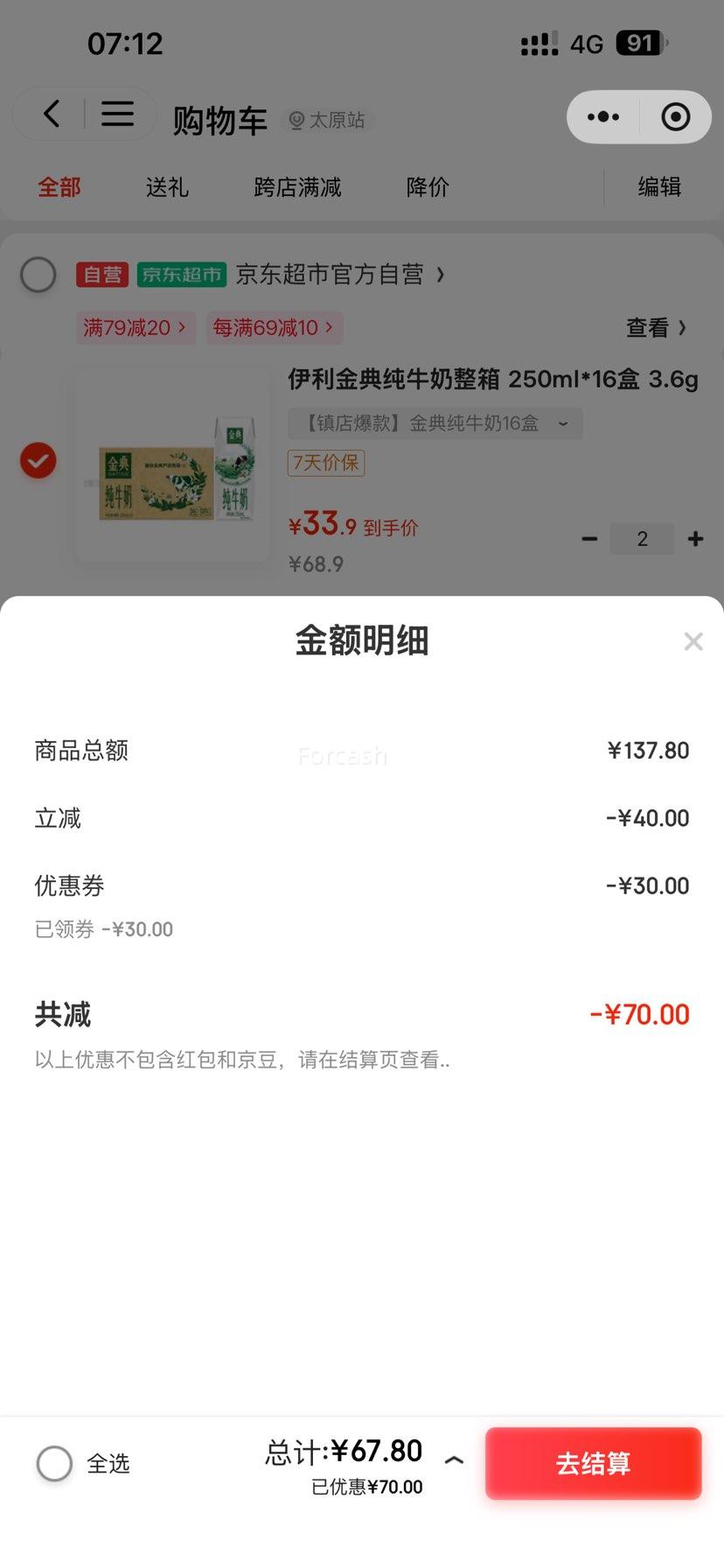The height and width of the screenshot is (1568, 724).
Task: Select the 京东超市官方自营 store checkbox
Action: tap(38, 274)
